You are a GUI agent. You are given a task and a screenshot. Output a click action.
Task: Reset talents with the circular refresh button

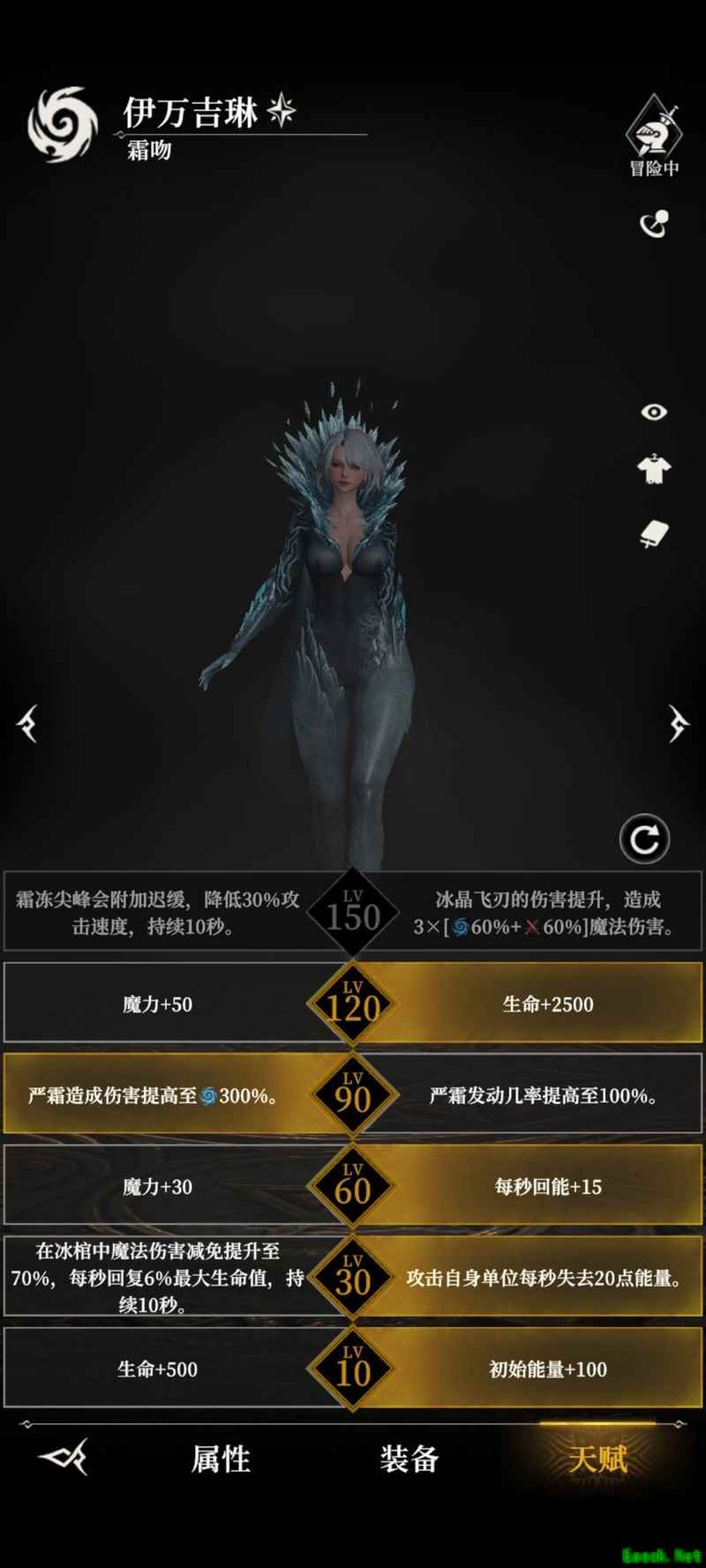click(x=644, y=838)
